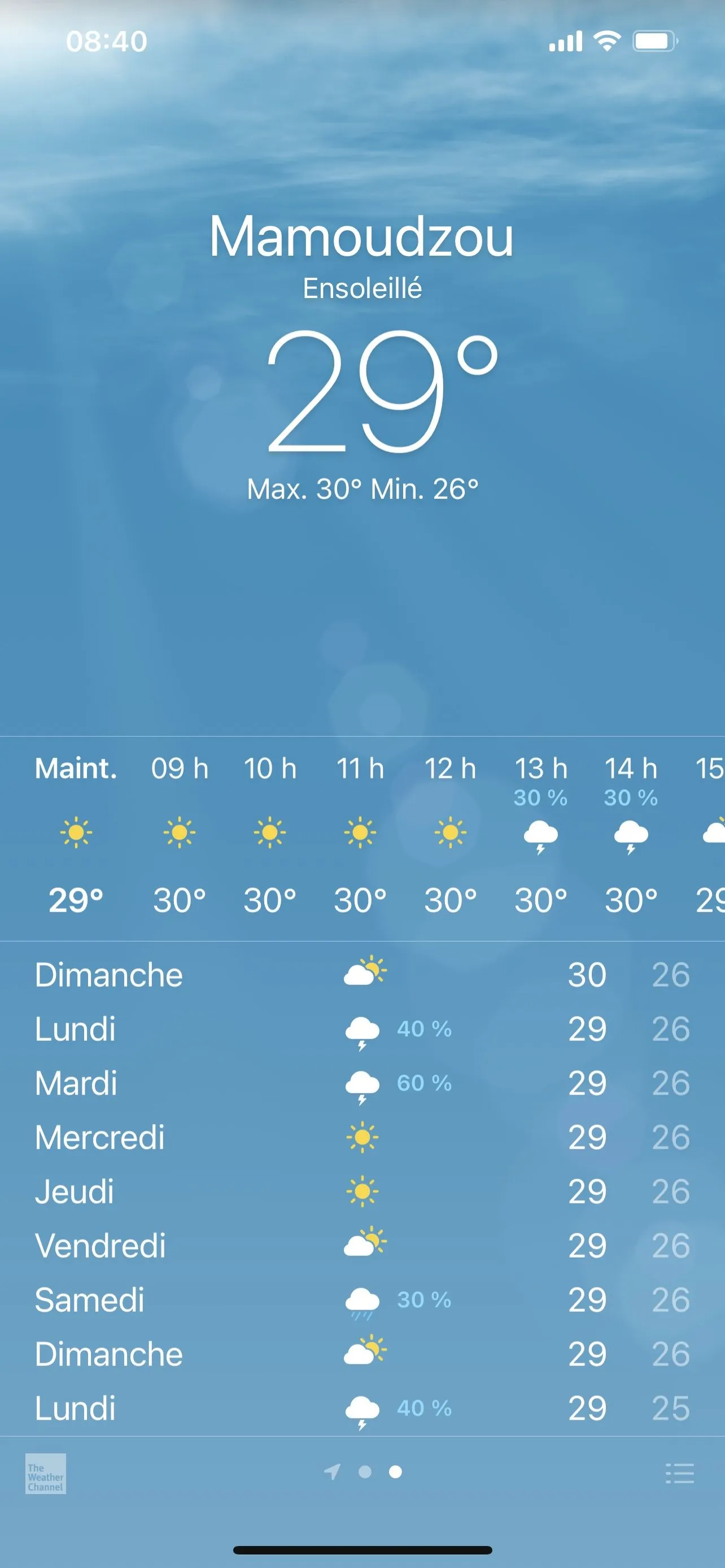Screen dimensions: 725x1568
Task: Tap the page indicator dots
Action: (x=365, y=1472)
